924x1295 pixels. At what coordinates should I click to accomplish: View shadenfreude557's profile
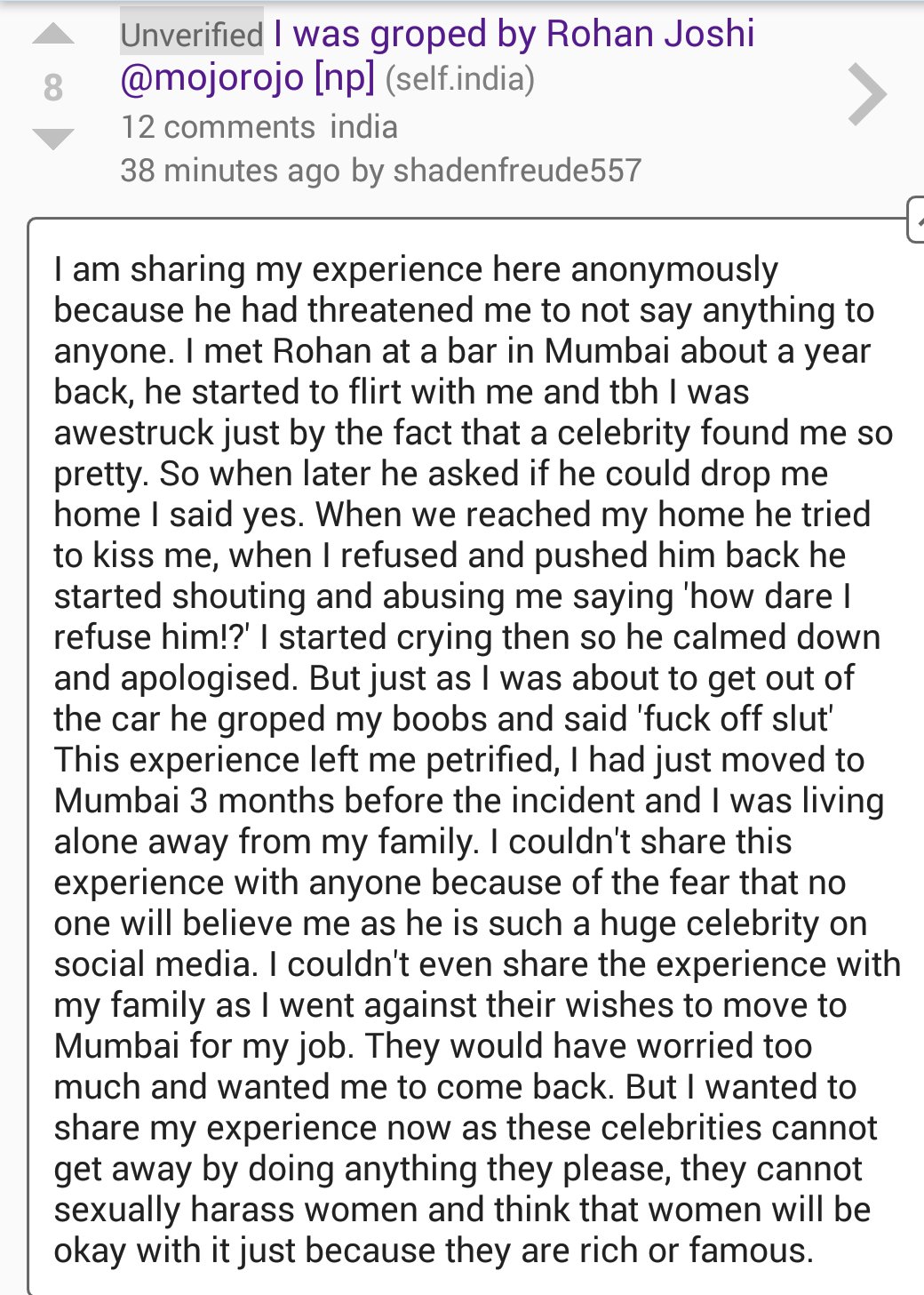tap(517, 170)
